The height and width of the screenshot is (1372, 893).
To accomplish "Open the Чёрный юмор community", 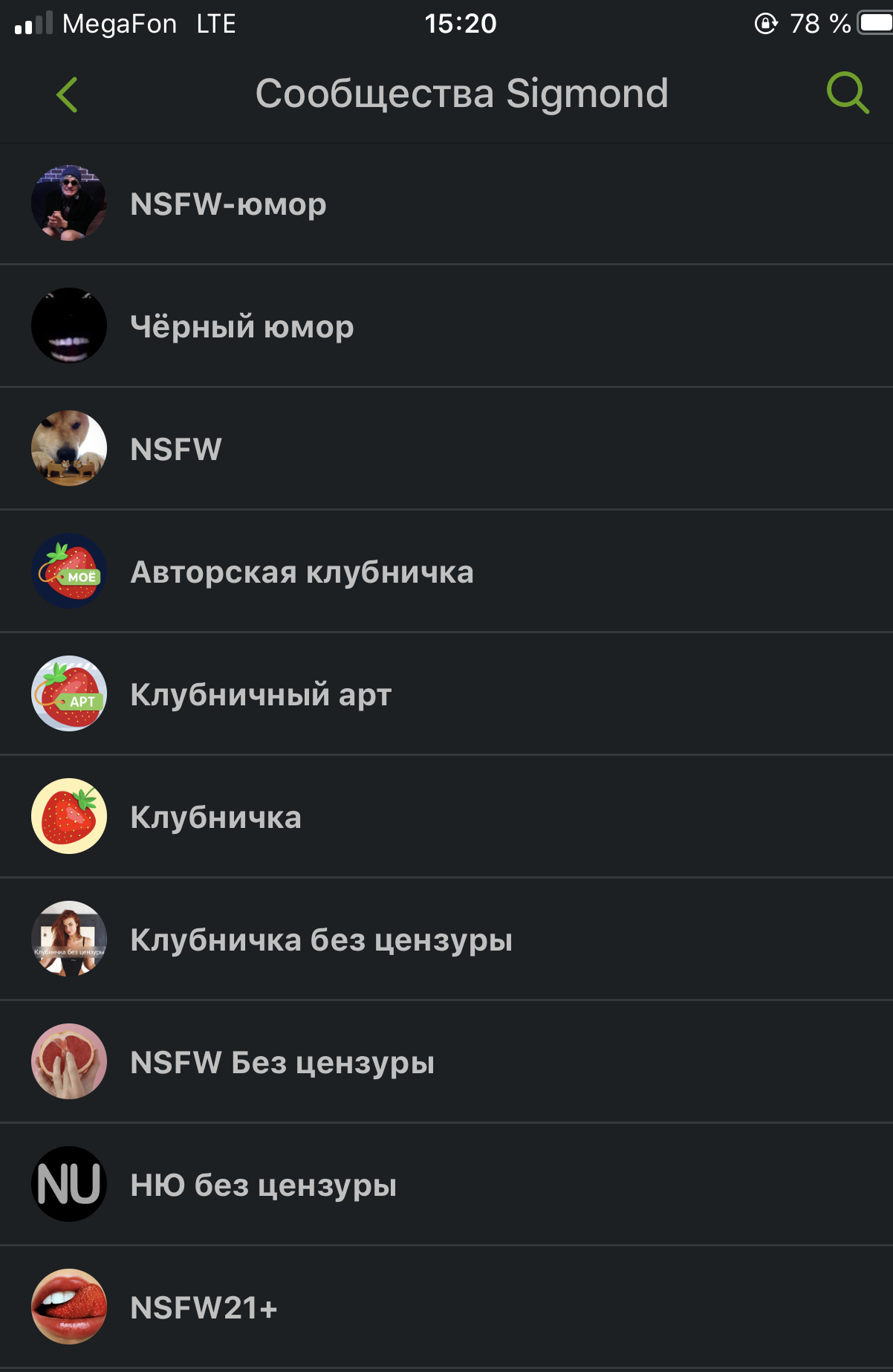I will click(x=241, y=326).
